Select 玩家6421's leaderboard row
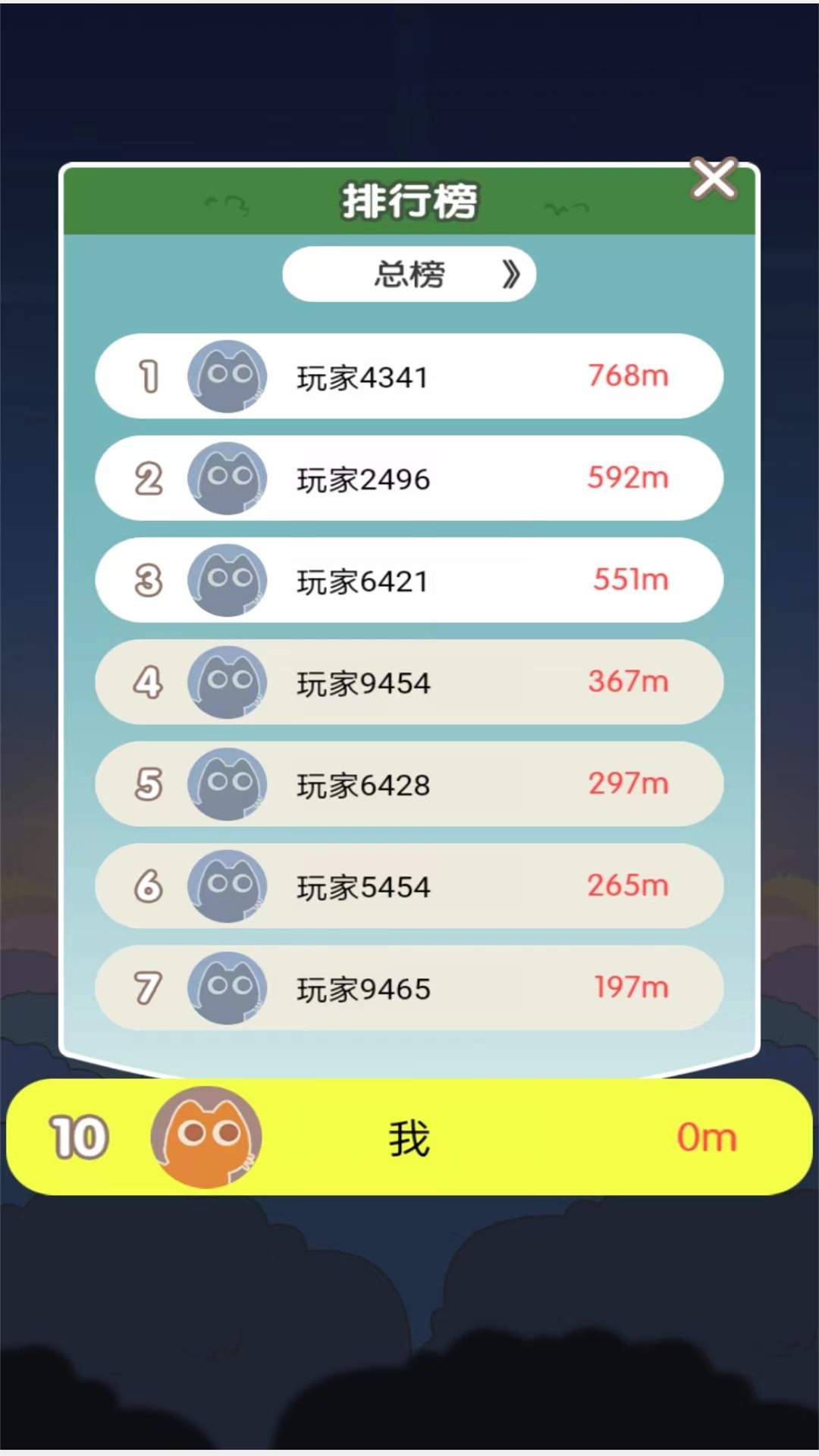Image resolution: width=819 pixels, height=1456 pixels. pos(409,581)
